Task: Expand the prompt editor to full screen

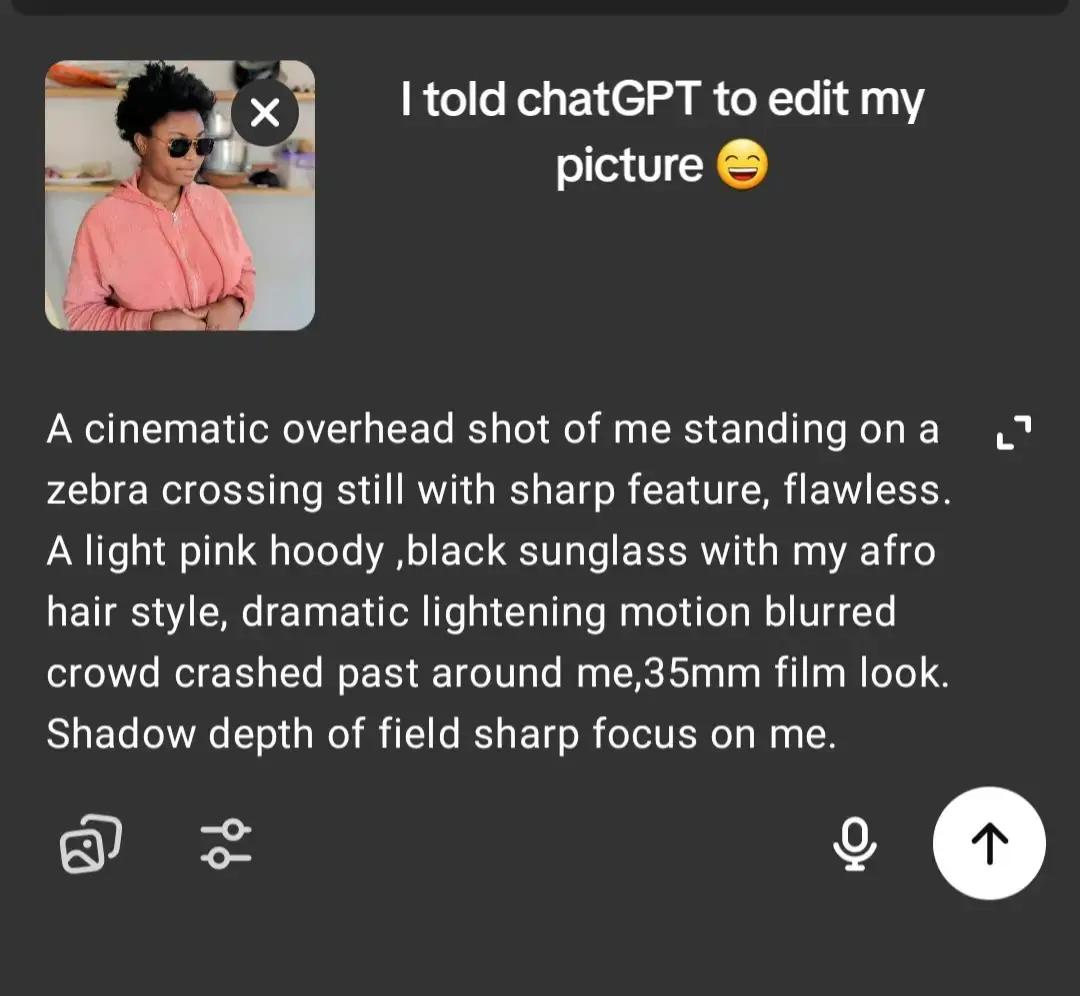Action: click(x=1014, y=433)
